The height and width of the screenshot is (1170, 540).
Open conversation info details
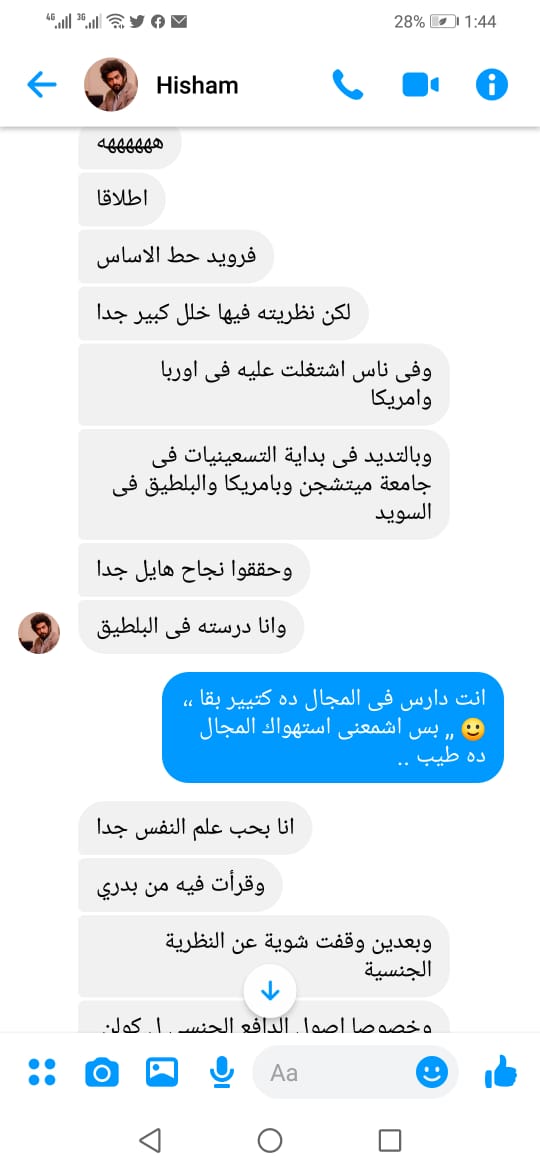coord(492,85)
